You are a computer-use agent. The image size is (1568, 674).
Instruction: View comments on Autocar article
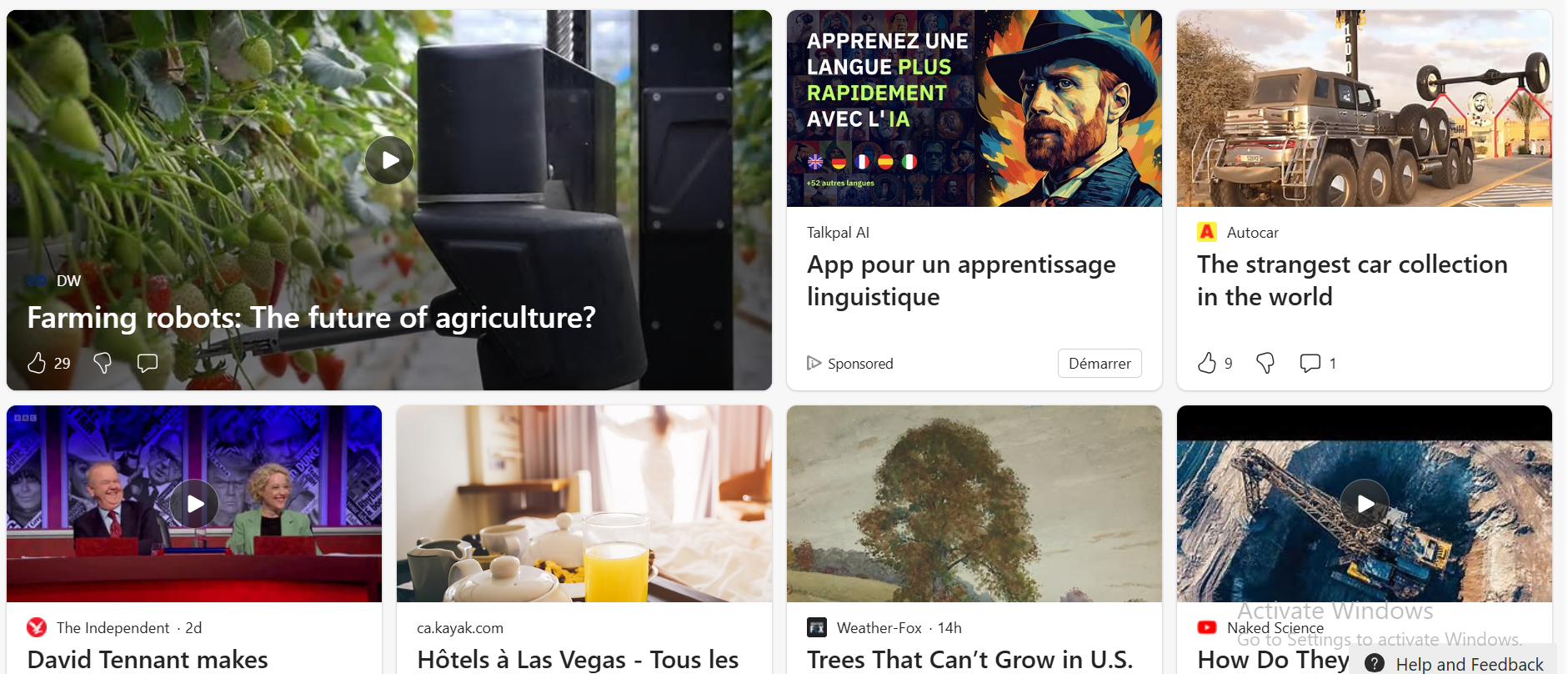pos(1310,363)
